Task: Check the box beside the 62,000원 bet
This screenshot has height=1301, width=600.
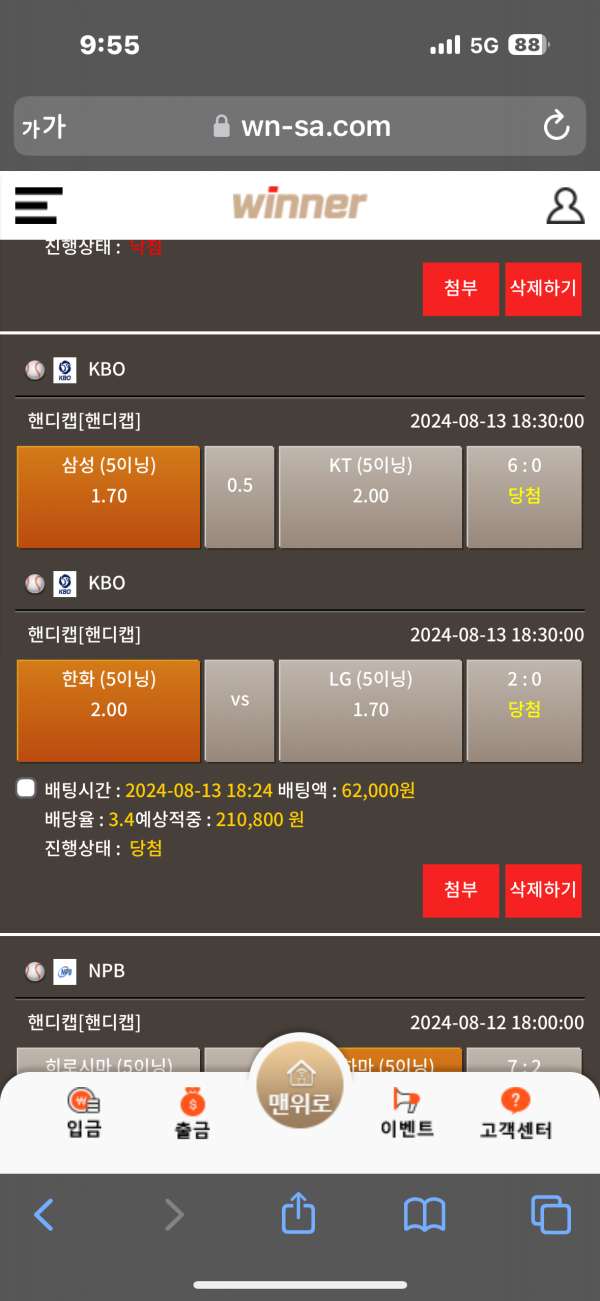Action: [27, 789]
